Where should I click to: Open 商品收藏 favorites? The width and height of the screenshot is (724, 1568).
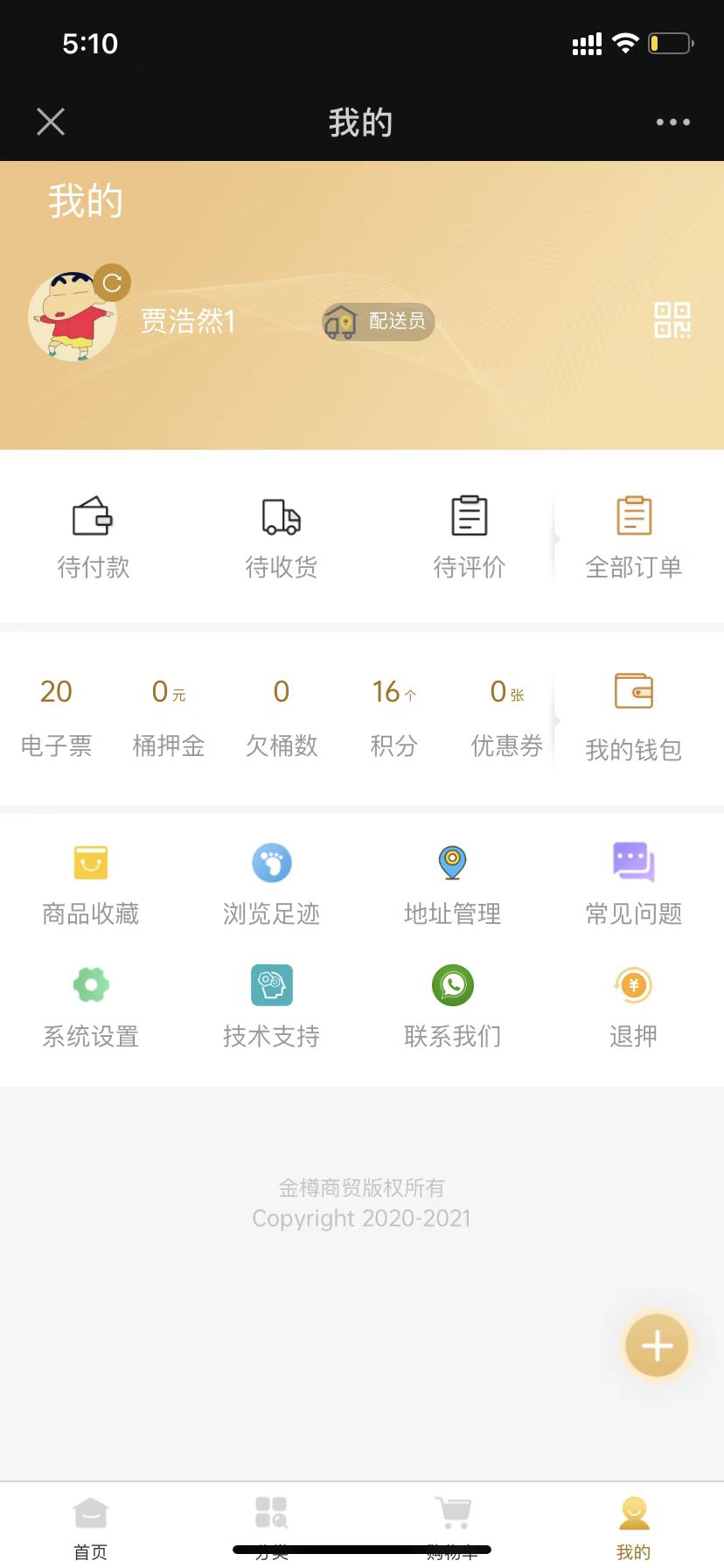pos(91,884)
